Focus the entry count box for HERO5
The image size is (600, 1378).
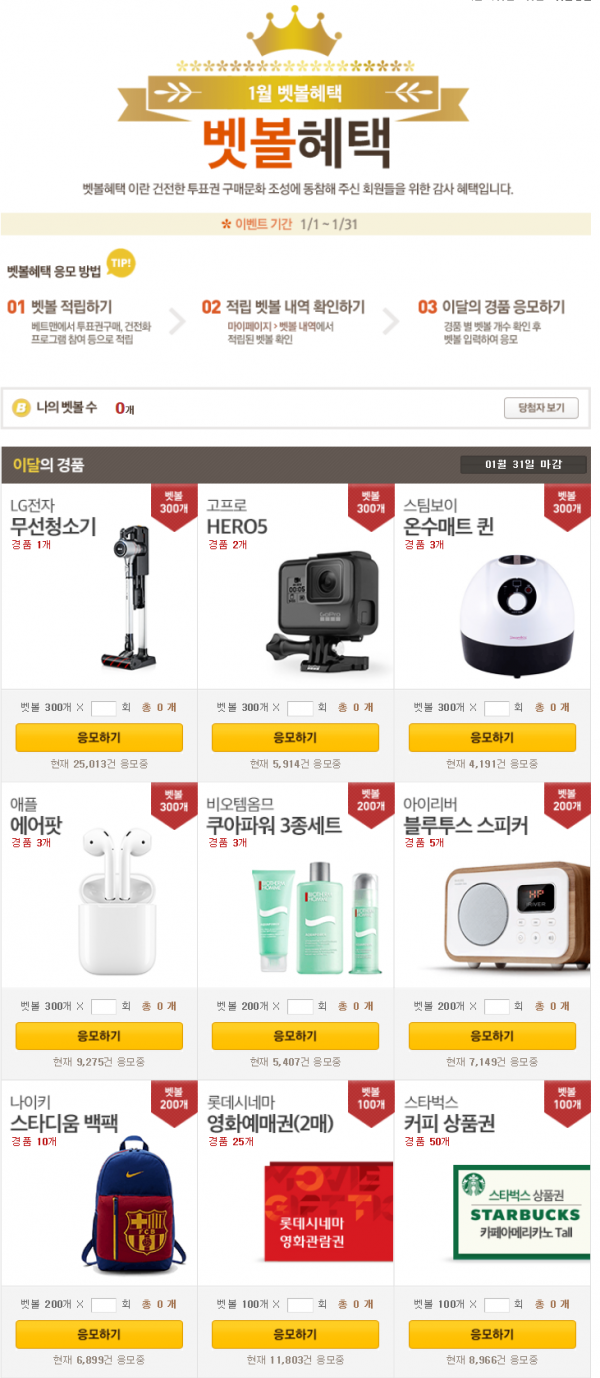(300, 708)
